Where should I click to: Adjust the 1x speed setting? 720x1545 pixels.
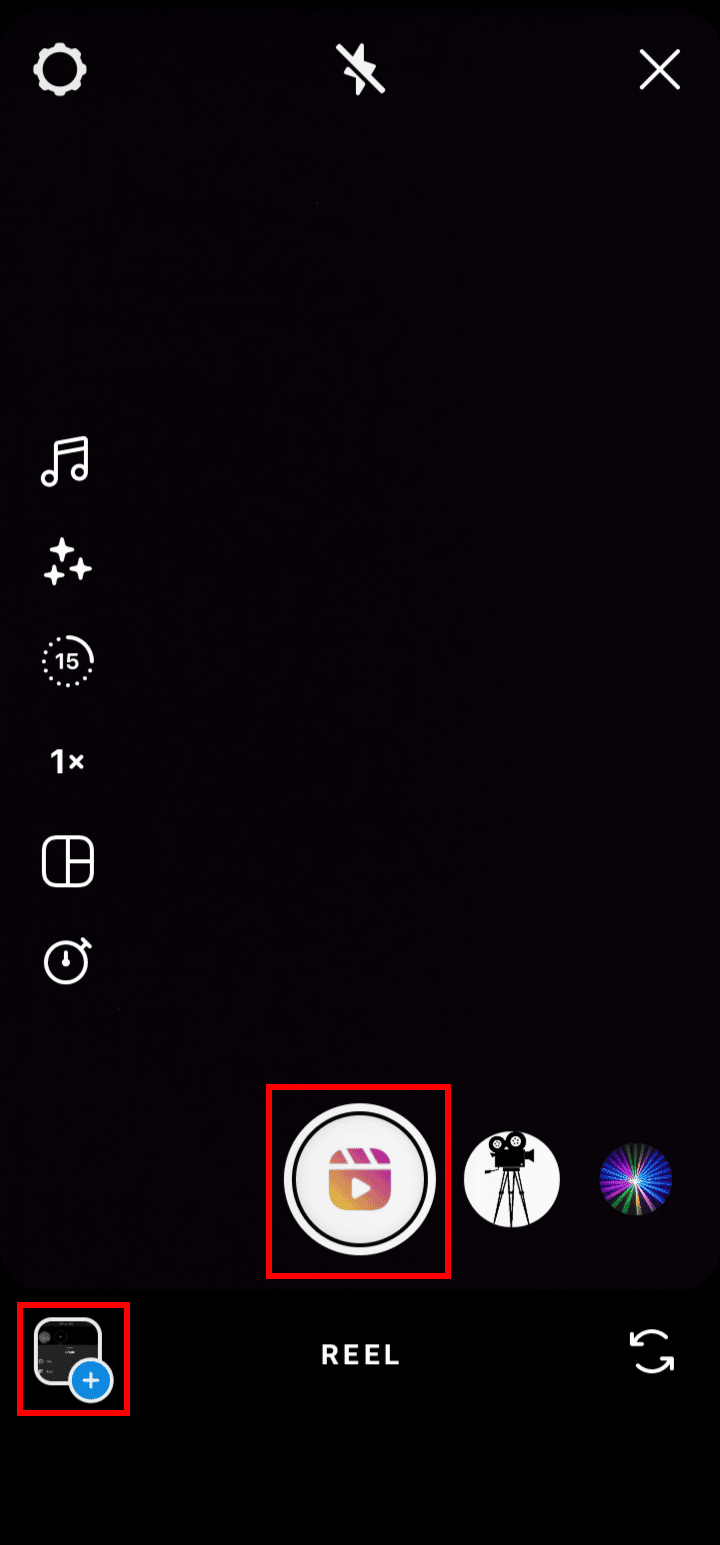(67, 762)
